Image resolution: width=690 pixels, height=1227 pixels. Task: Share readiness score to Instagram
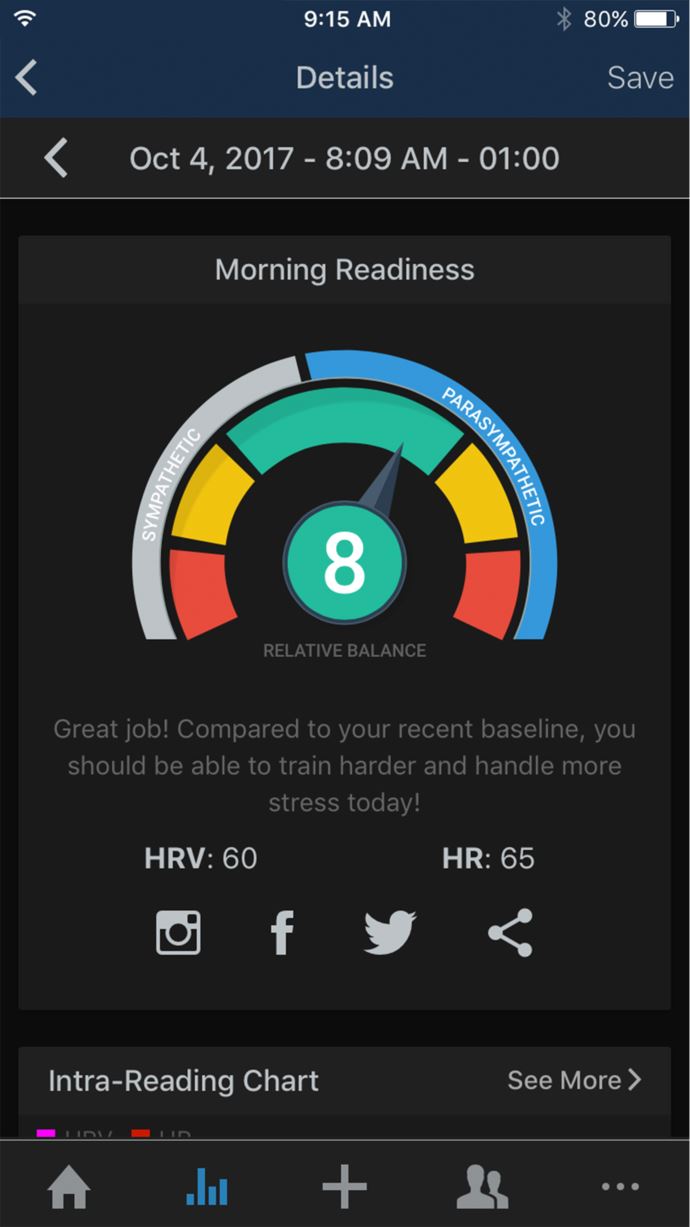point(179,932)
